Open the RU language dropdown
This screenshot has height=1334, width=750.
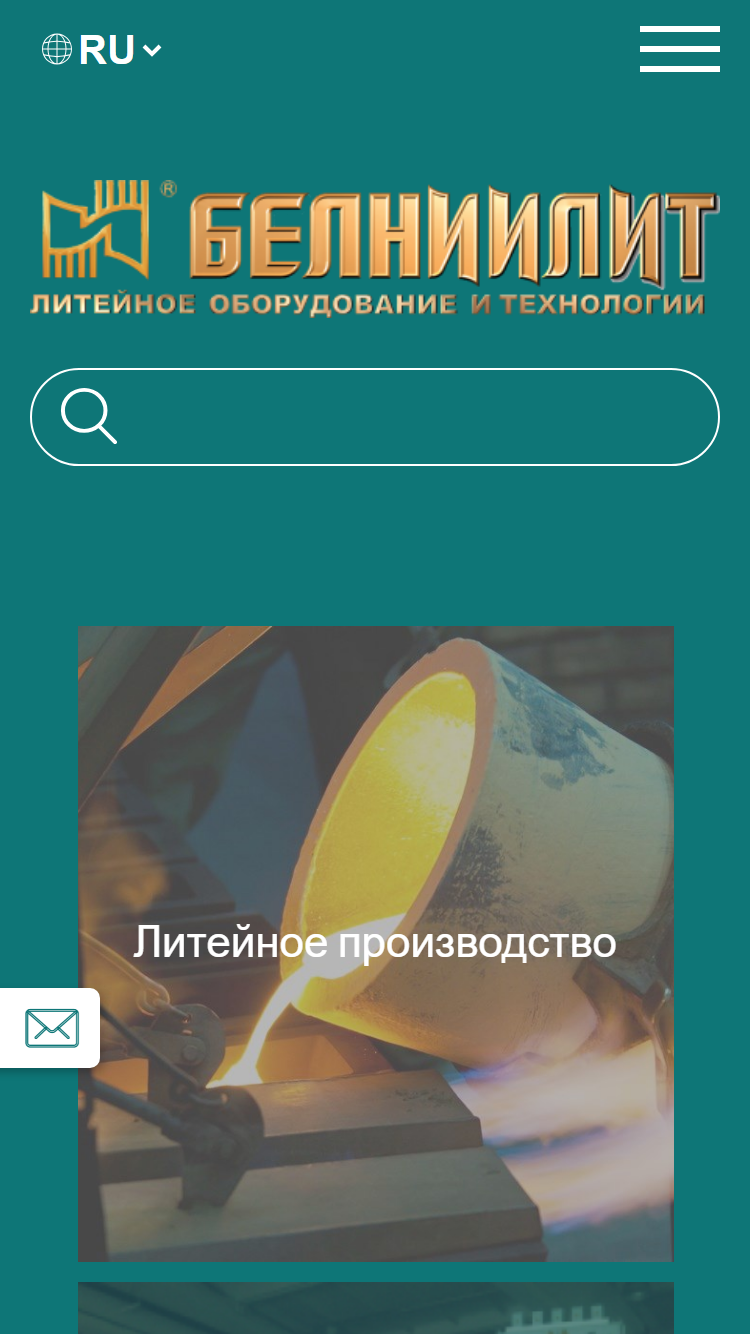[101, 49]
